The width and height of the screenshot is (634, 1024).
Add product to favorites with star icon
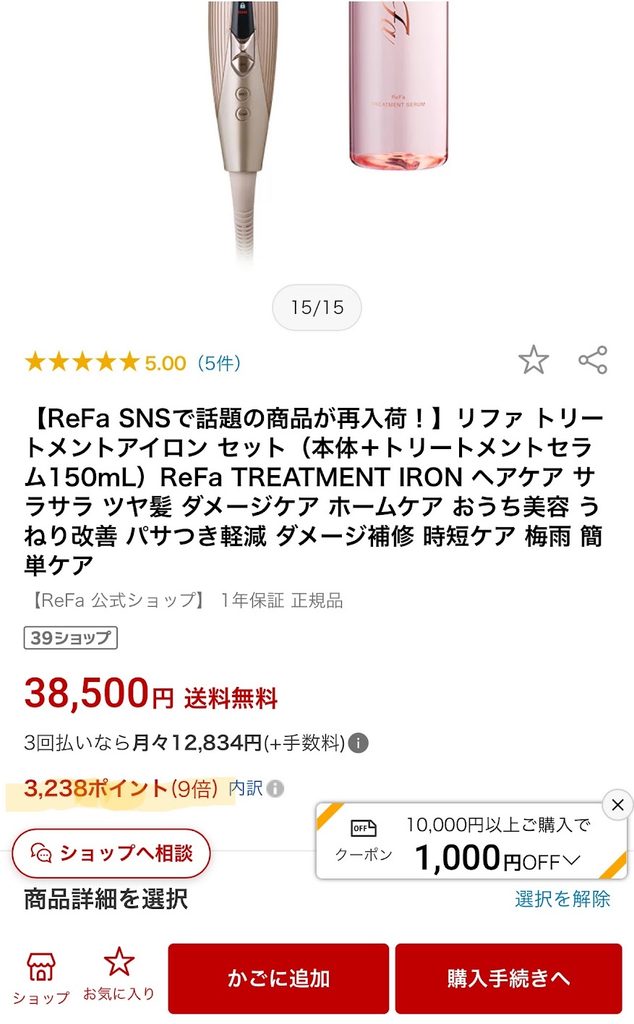tap(533, 360)
